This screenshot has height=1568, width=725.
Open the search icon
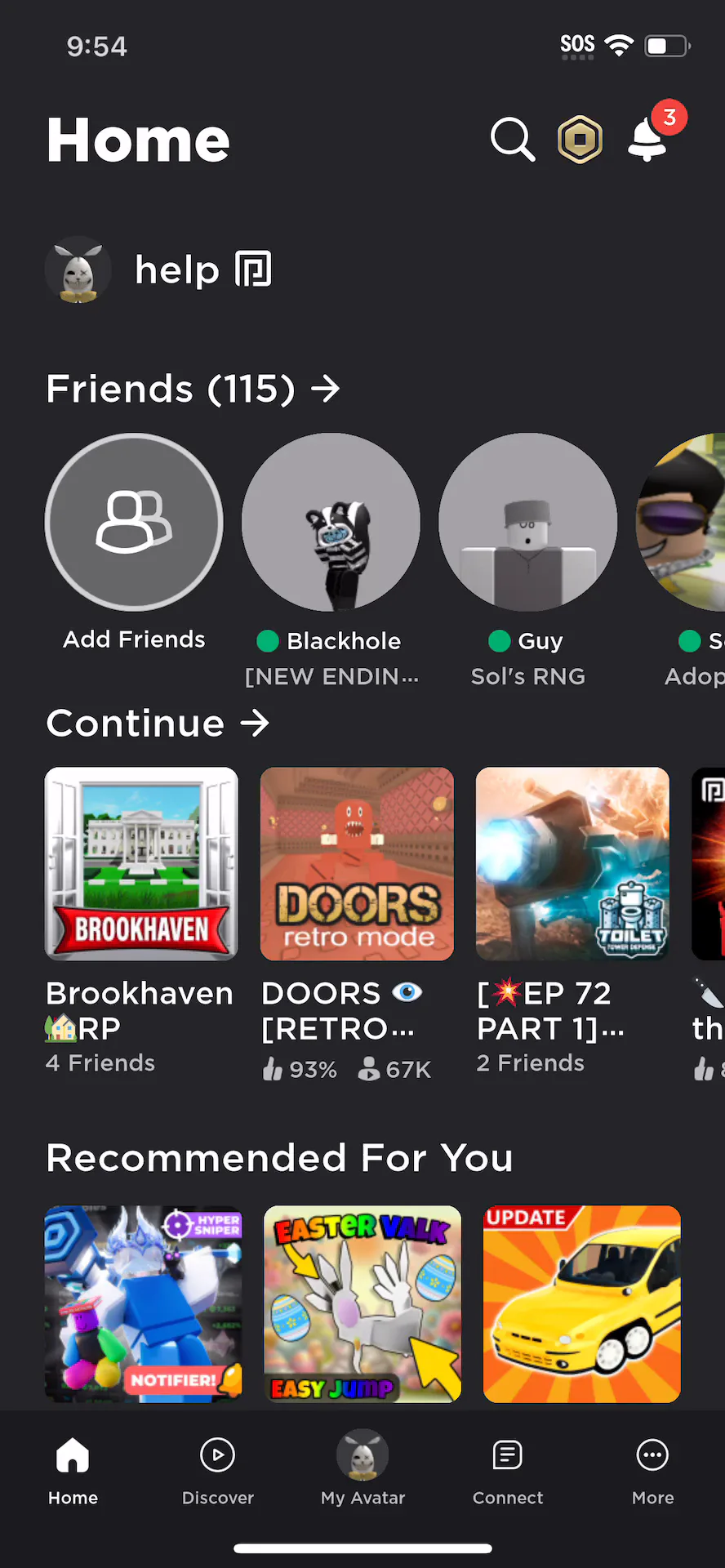coord(513,140)
